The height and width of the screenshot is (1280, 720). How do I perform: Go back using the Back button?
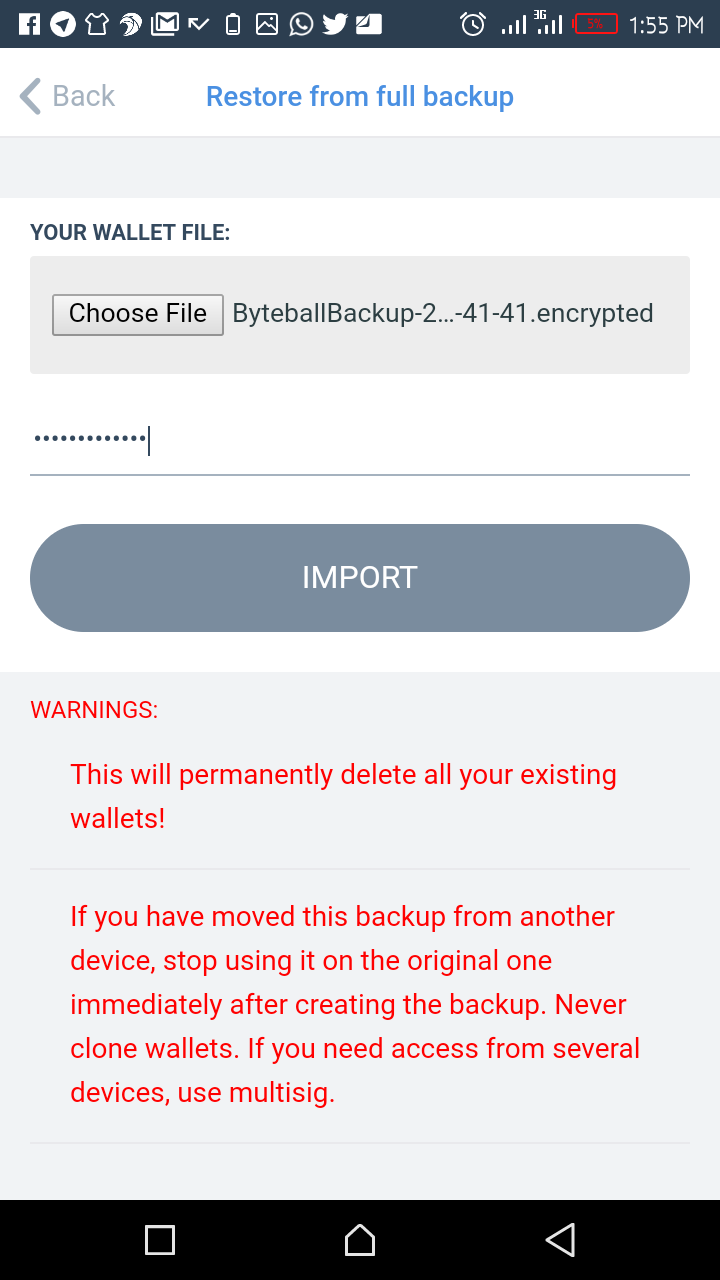67,96
